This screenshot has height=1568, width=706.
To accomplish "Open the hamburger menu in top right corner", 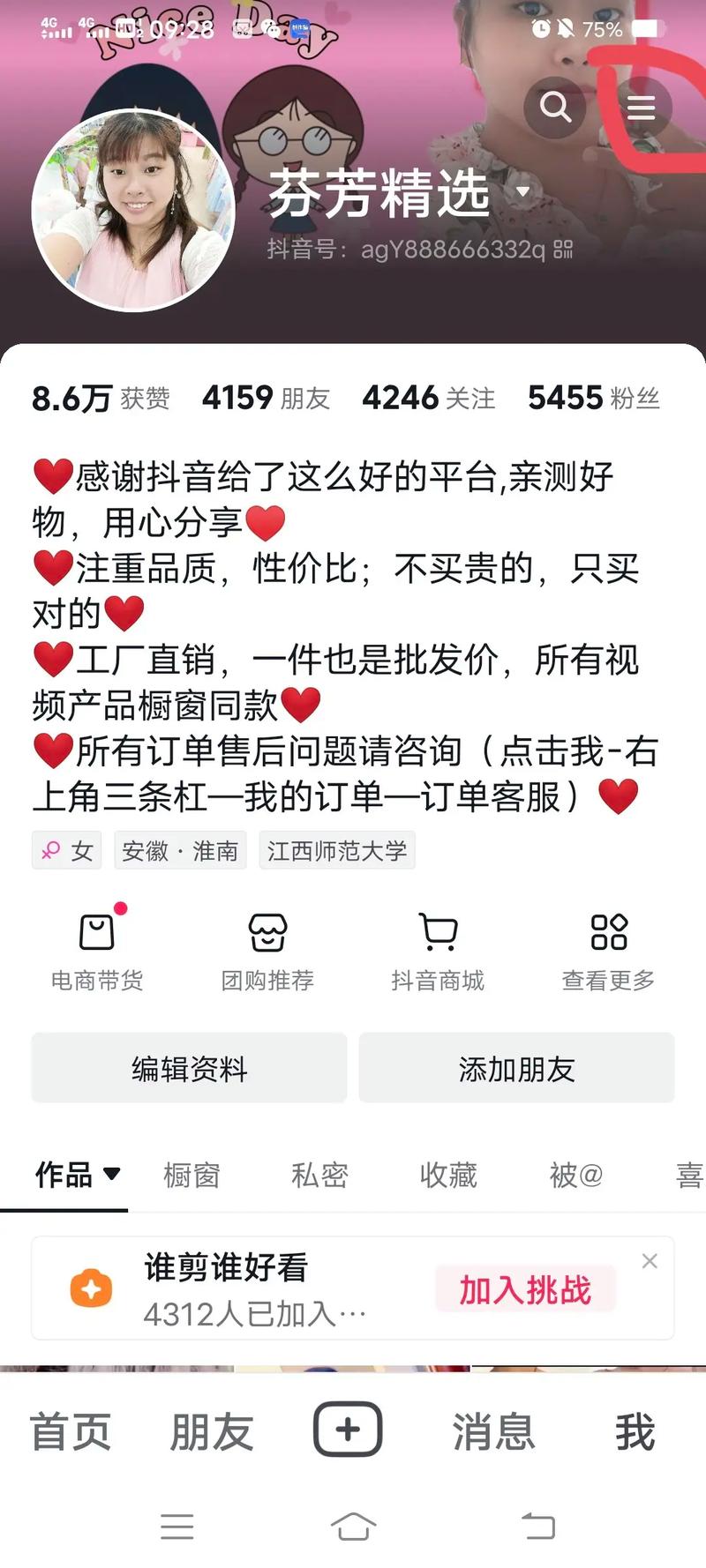I will [x=641, y=107].
